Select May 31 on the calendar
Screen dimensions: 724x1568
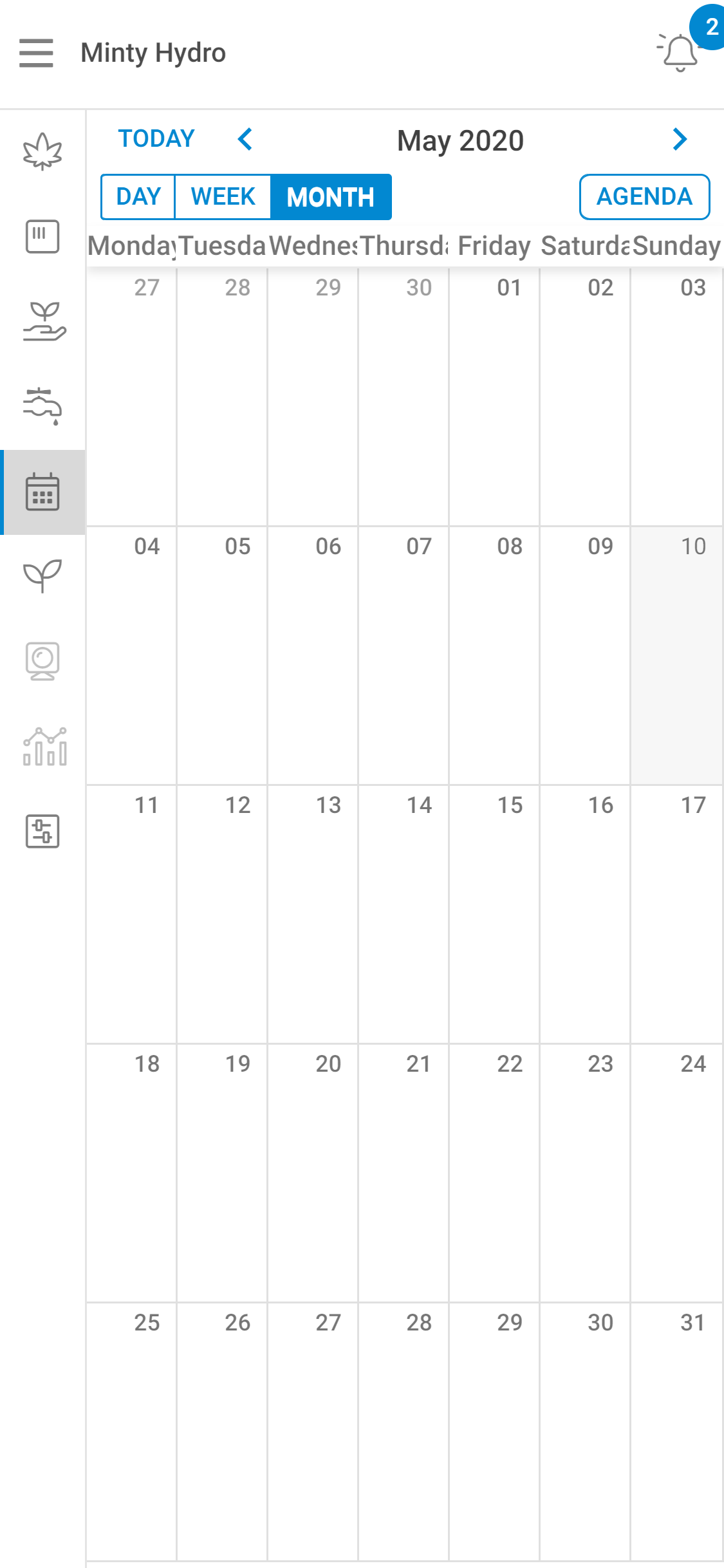(676, 1432)
